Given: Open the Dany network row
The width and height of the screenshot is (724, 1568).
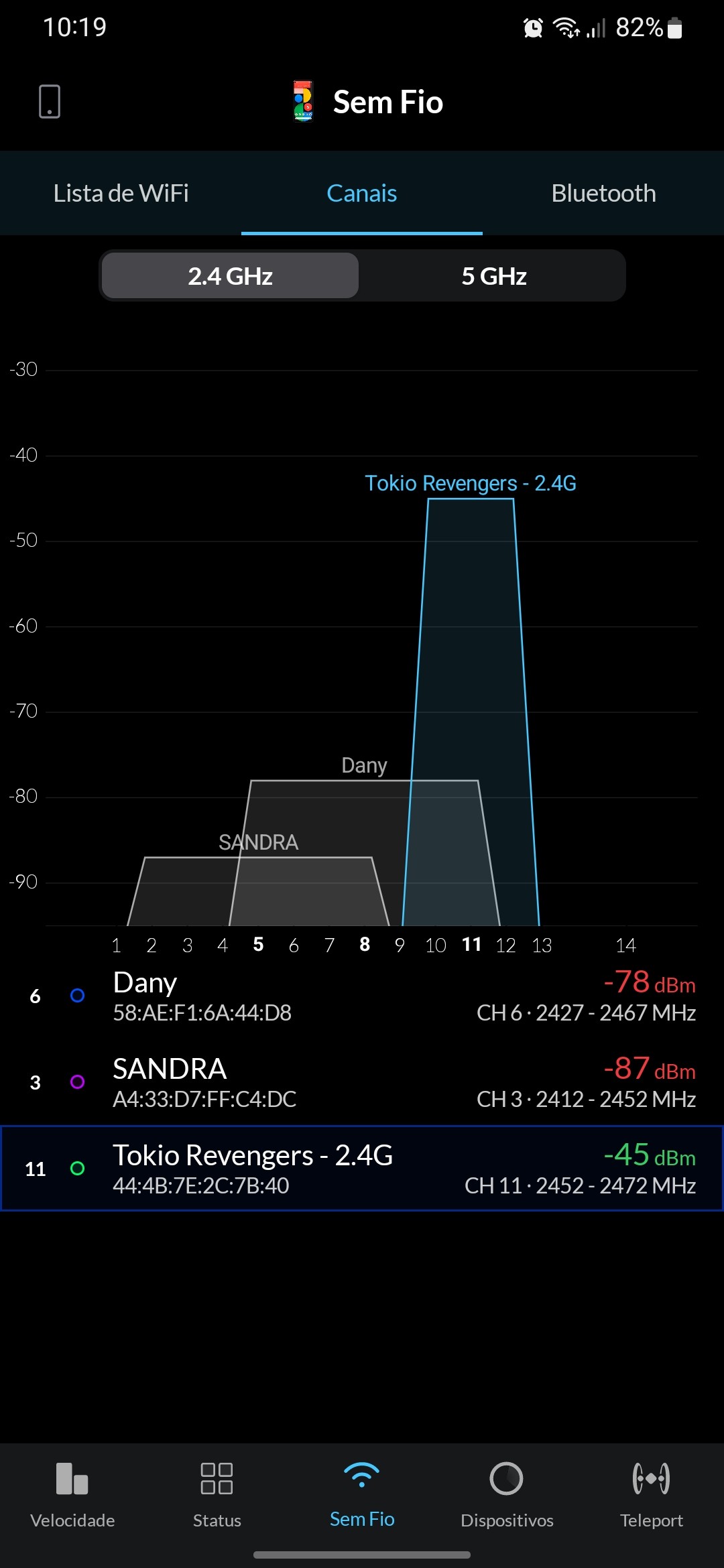Looking at the screenshot, I should pos(362,996).
